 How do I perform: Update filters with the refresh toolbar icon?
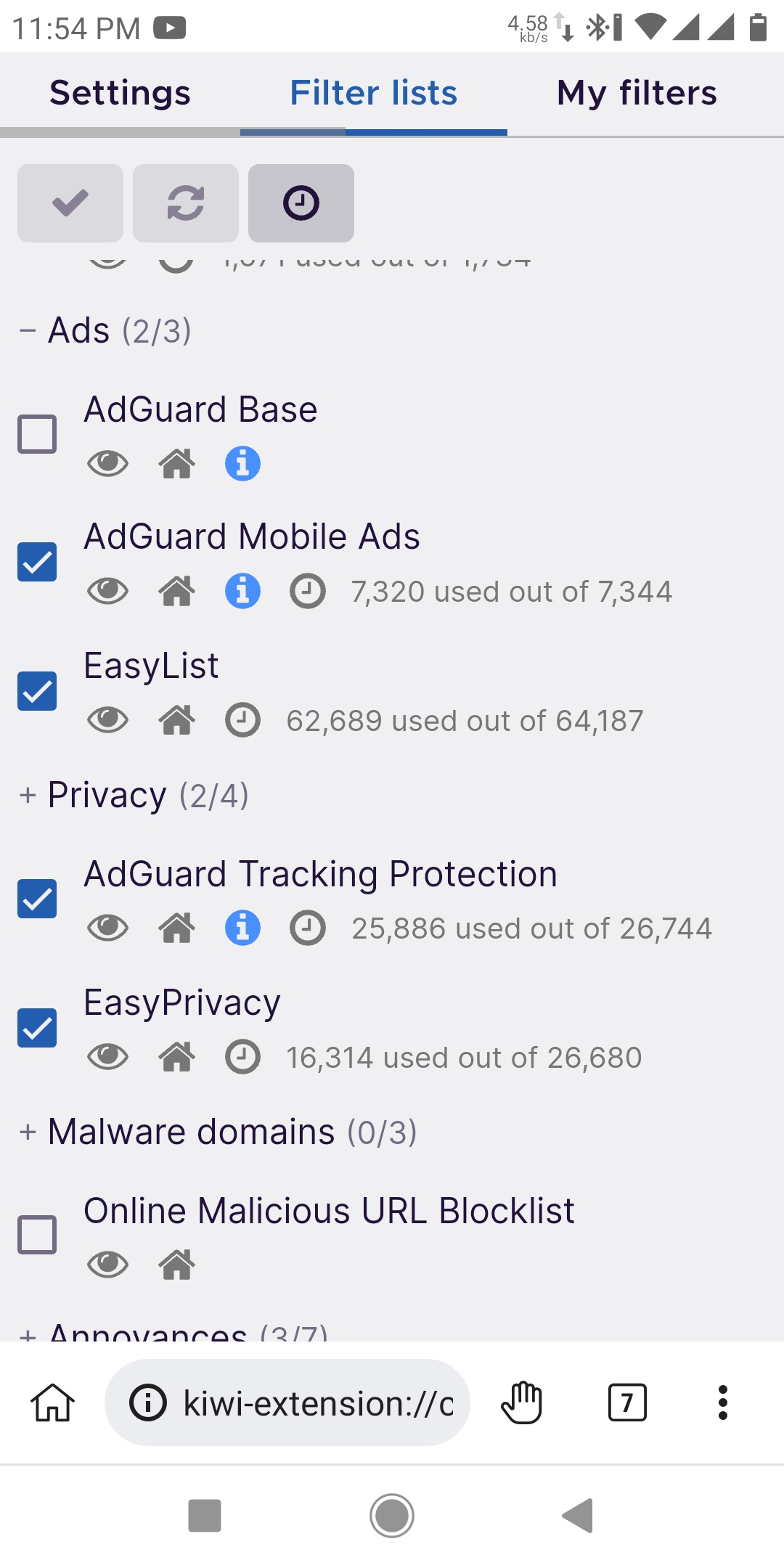pos(185,203)
